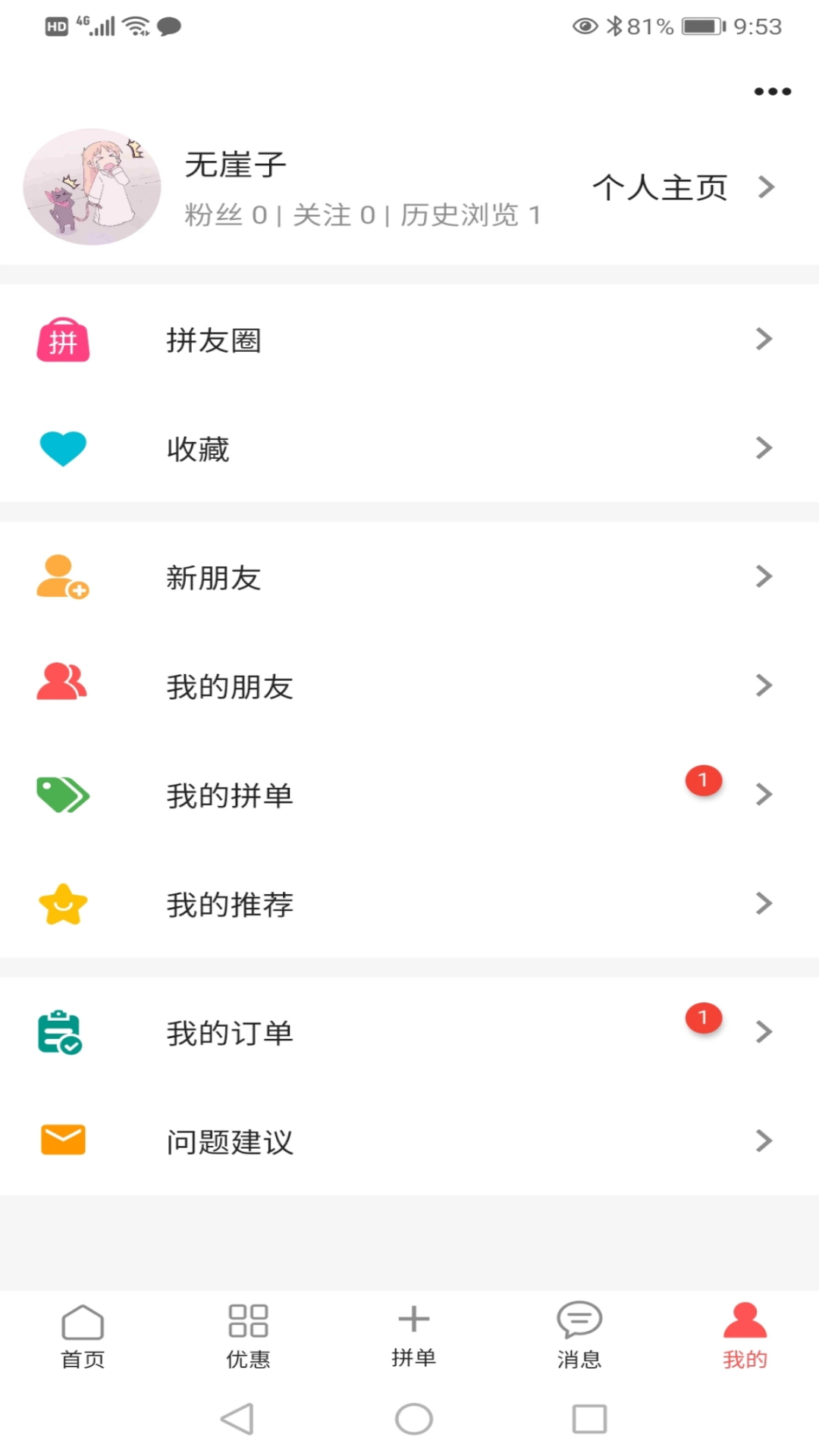Tap the system recent apps button

pos(589,1419)
